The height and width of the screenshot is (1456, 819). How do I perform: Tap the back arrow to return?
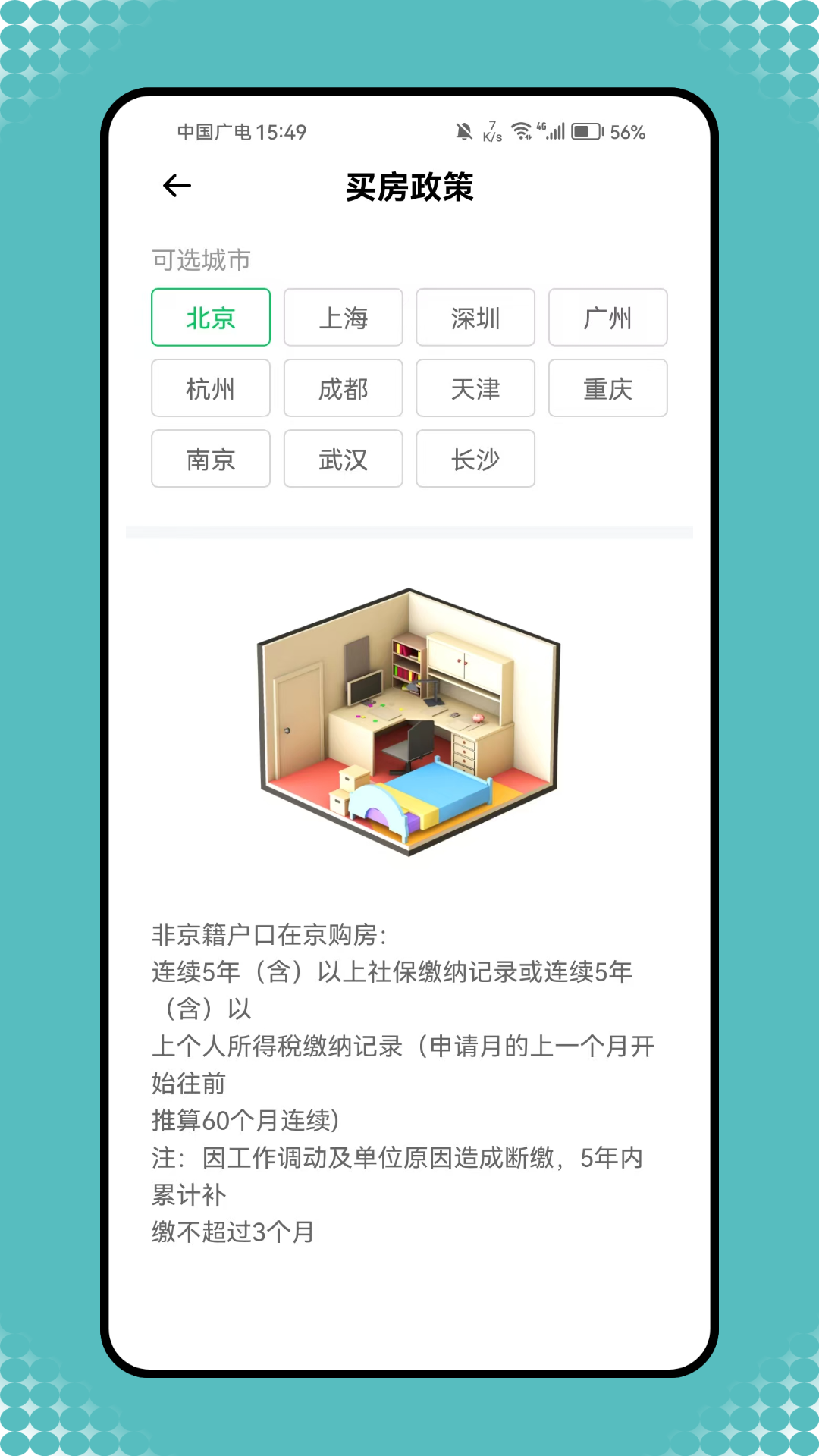tap(176, 185)
